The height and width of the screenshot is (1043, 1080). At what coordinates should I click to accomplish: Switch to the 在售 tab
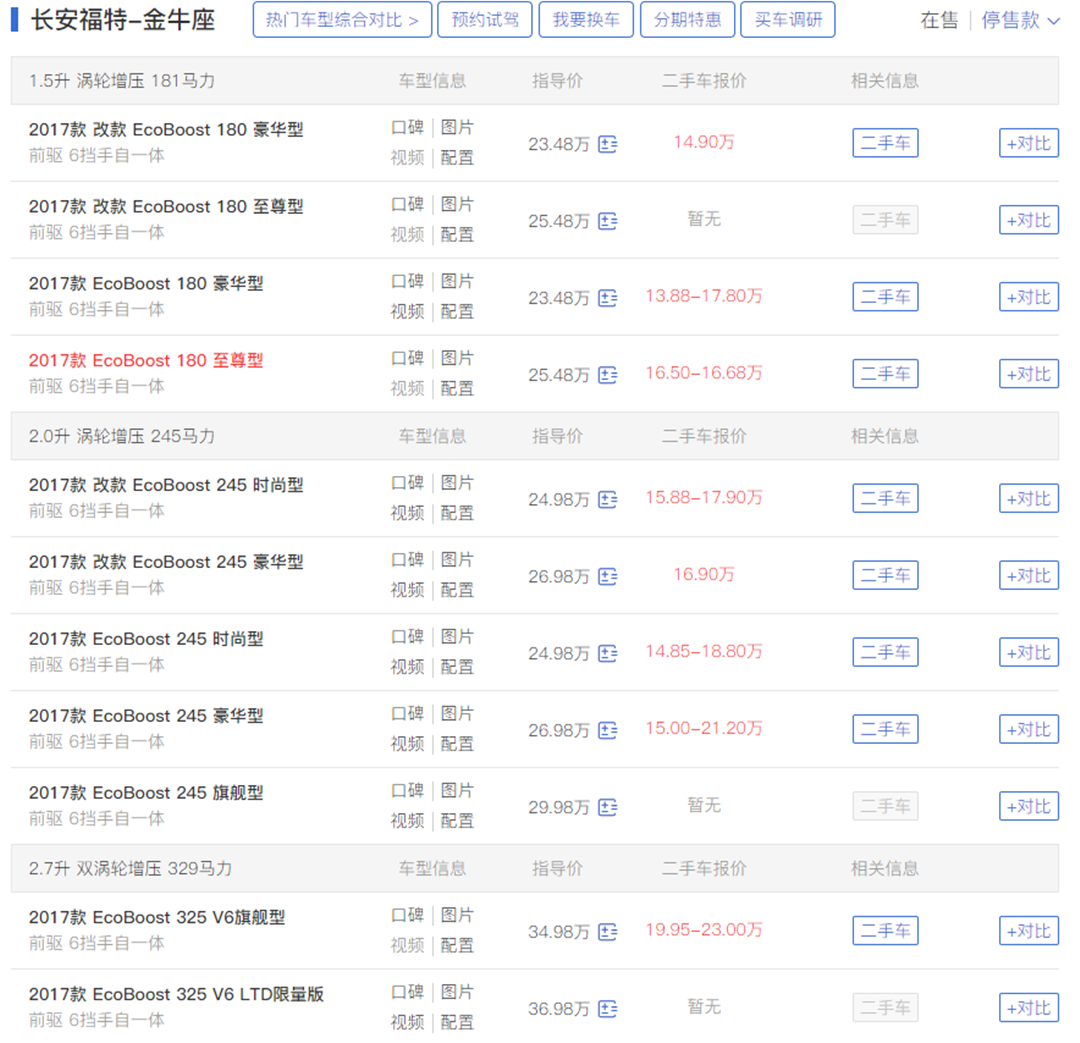(938, 20)
